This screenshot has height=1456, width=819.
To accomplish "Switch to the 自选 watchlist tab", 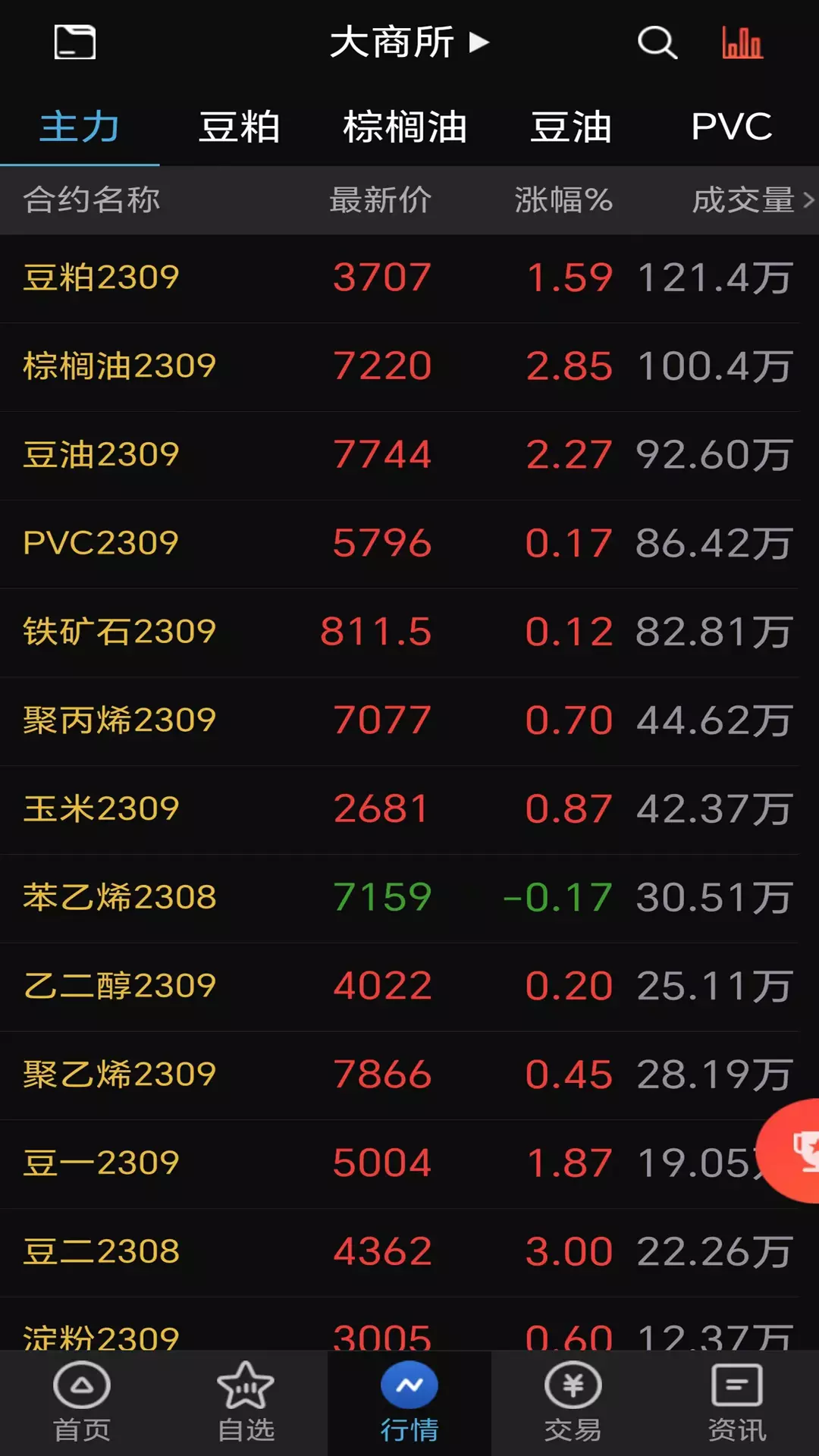I will [x=246, y=1403].
